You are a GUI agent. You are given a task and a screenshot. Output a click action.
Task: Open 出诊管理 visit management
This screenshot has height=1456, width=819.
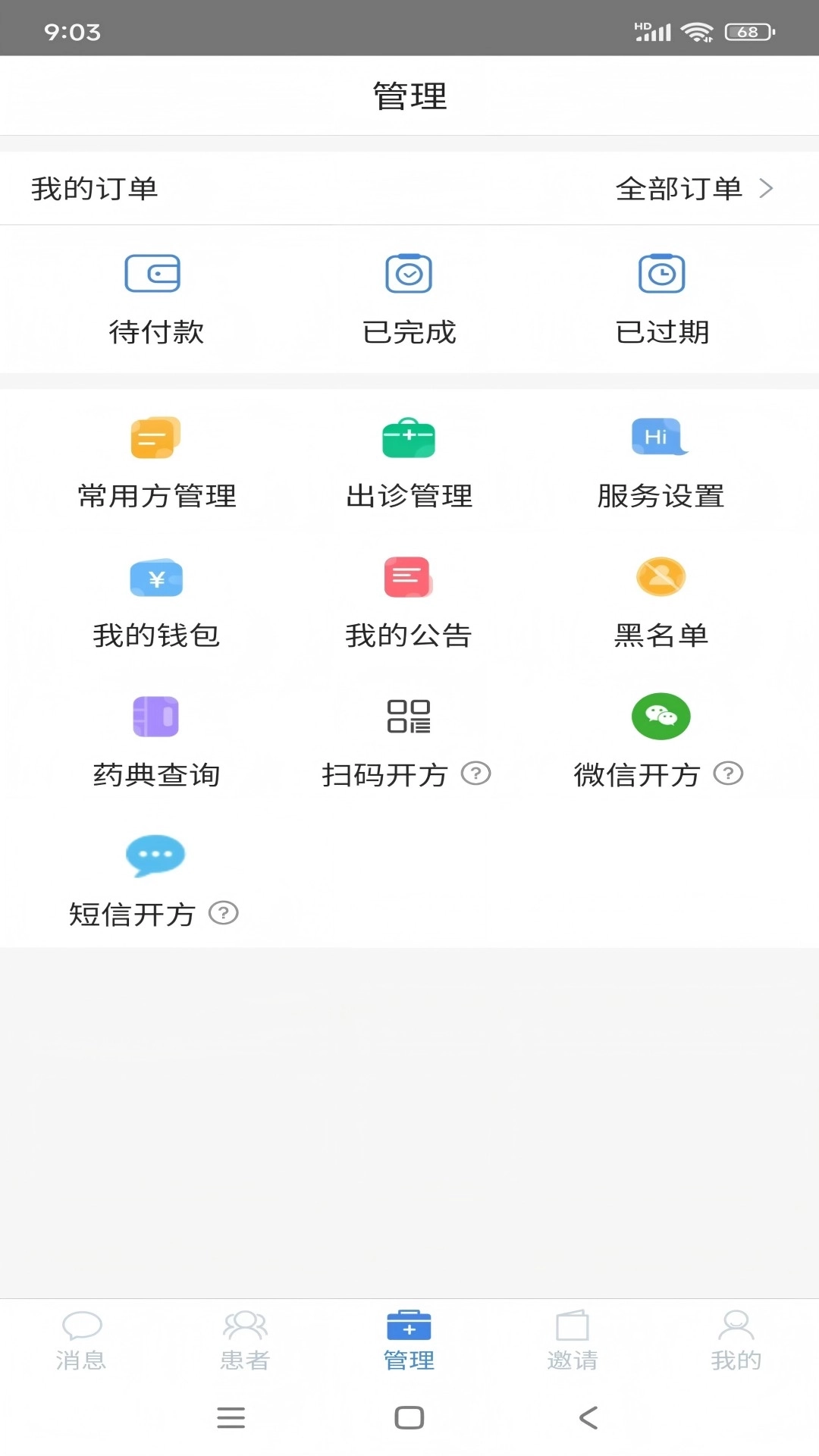pyautogui.click(x=409, y=463)
